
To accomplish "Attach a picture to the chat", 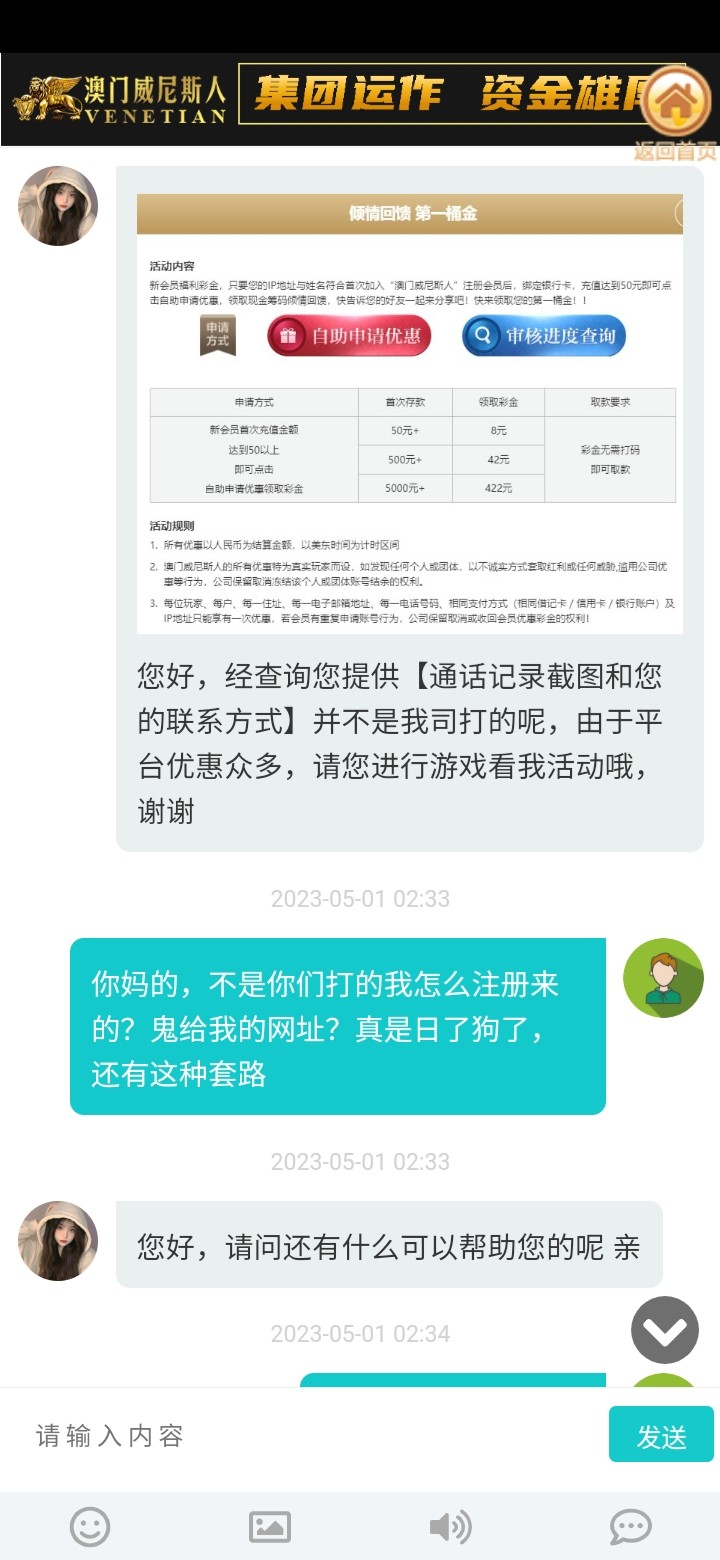I will coord(269,1527).
